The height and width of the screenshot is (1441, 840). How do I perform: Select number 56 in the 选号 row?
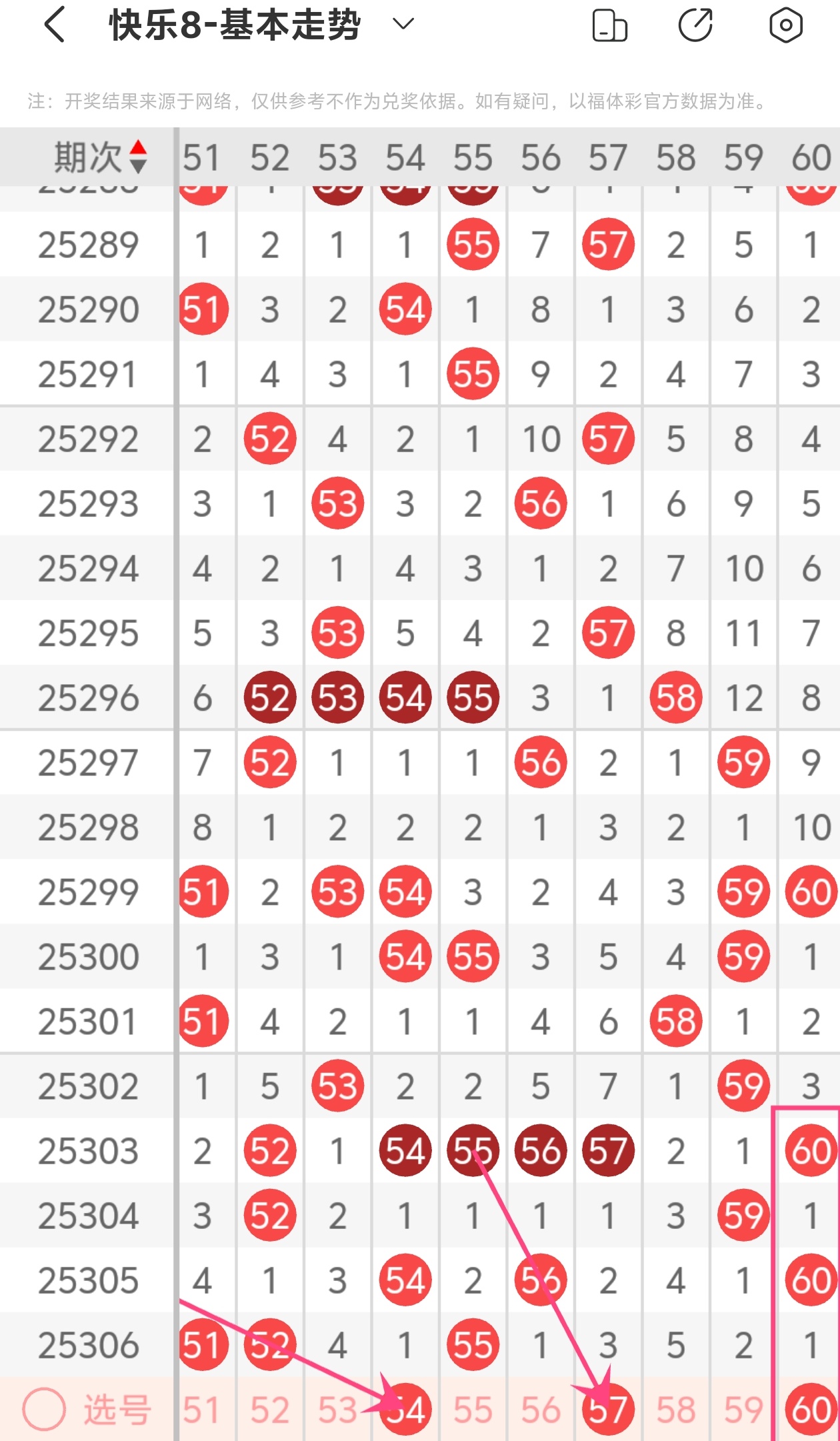click(541, 1410)
